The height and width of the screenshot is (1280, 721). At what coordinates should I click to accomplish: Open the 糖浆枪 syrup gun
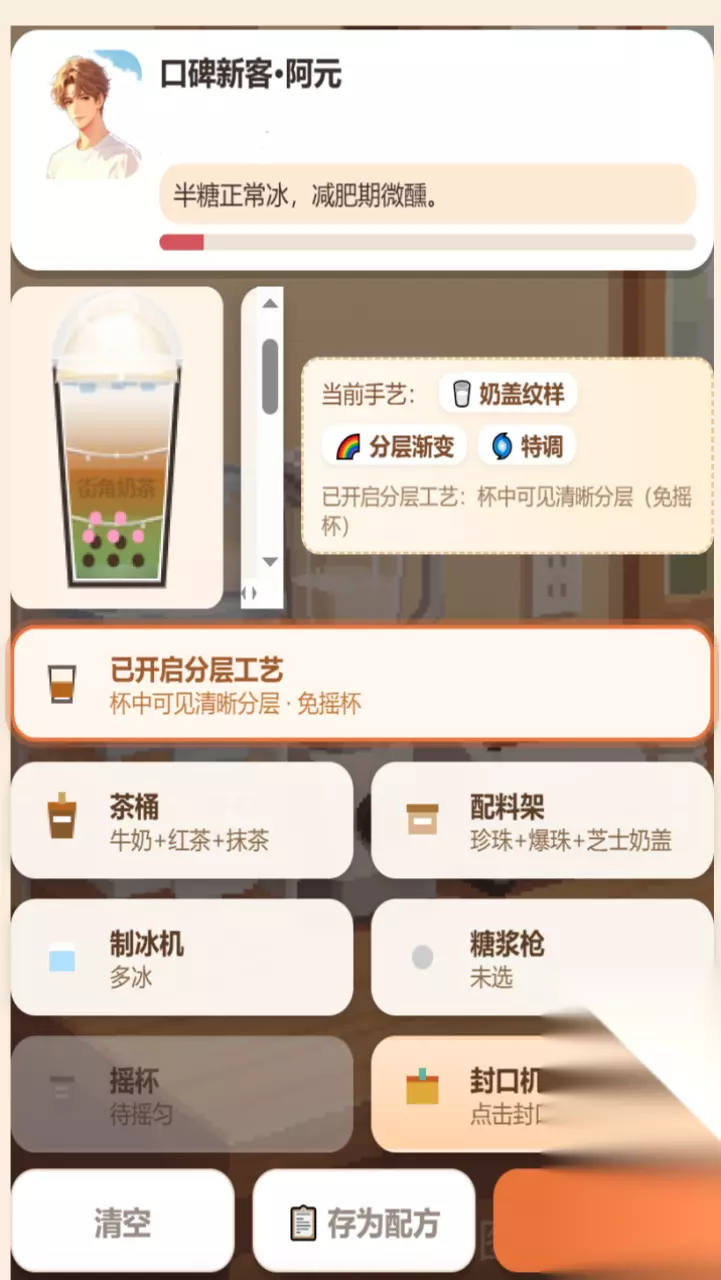coord(542,958)
